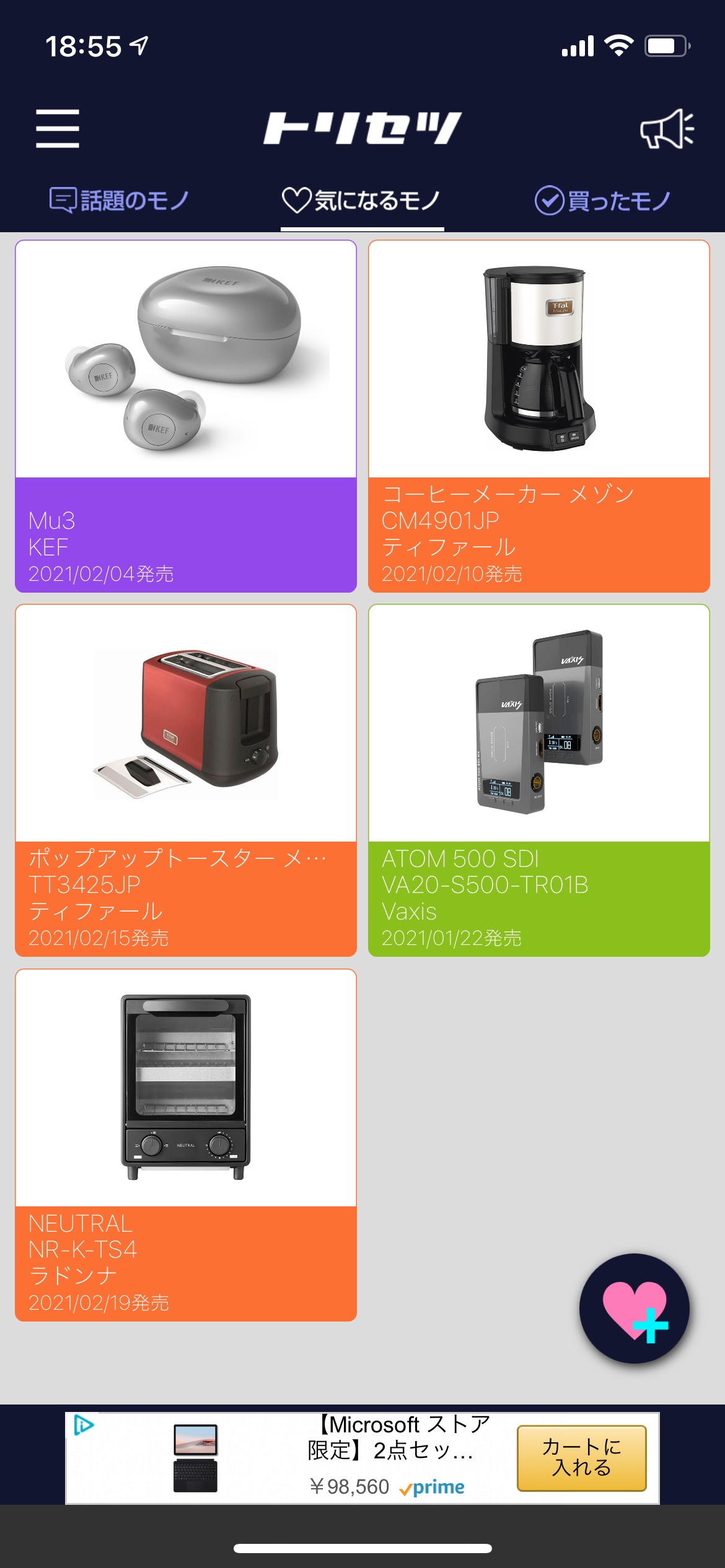This screenshot has height=1568, width=725.
Task: Add a new item with the heart plus button
Action: point(634,1308)
